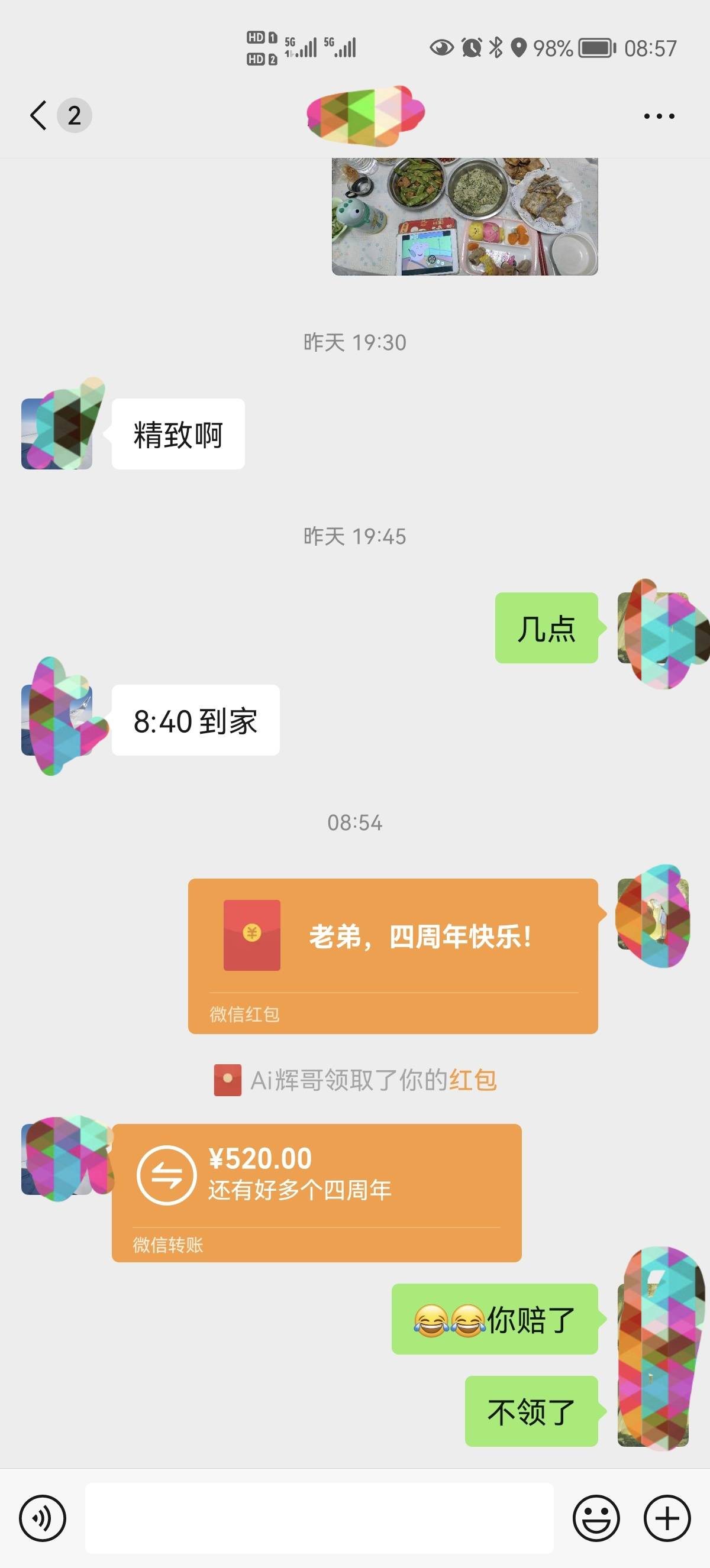The image size is (710, 1568).
Task: Tap the back arrow to leave the chat
Action: click(38, 116)
